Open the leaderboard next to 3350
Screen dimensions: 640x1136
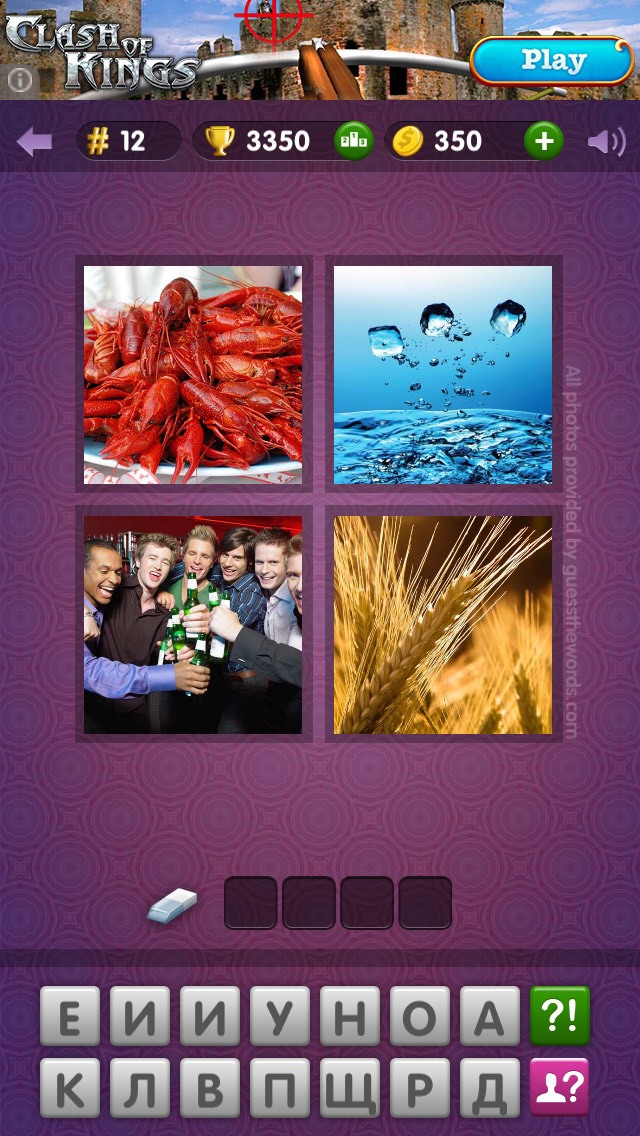point(352,142)
